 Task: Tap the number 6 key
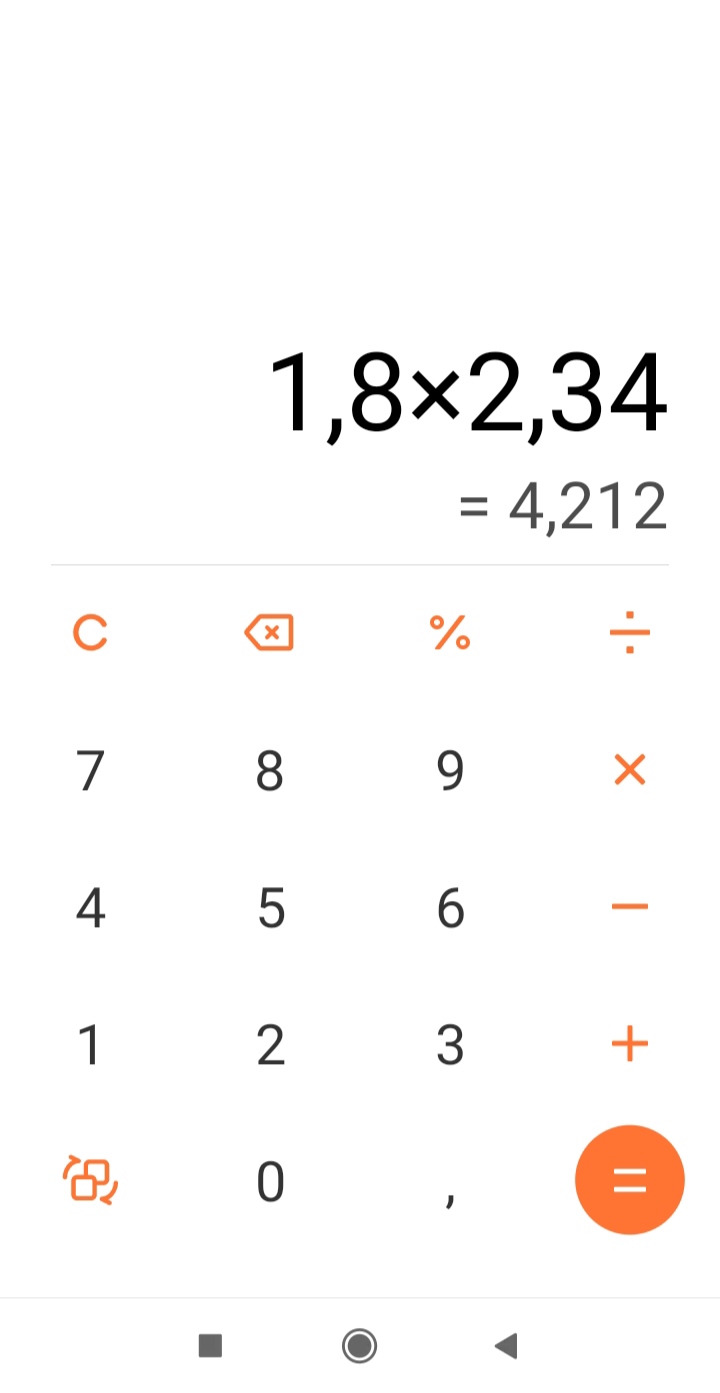[x=450, y=907]
